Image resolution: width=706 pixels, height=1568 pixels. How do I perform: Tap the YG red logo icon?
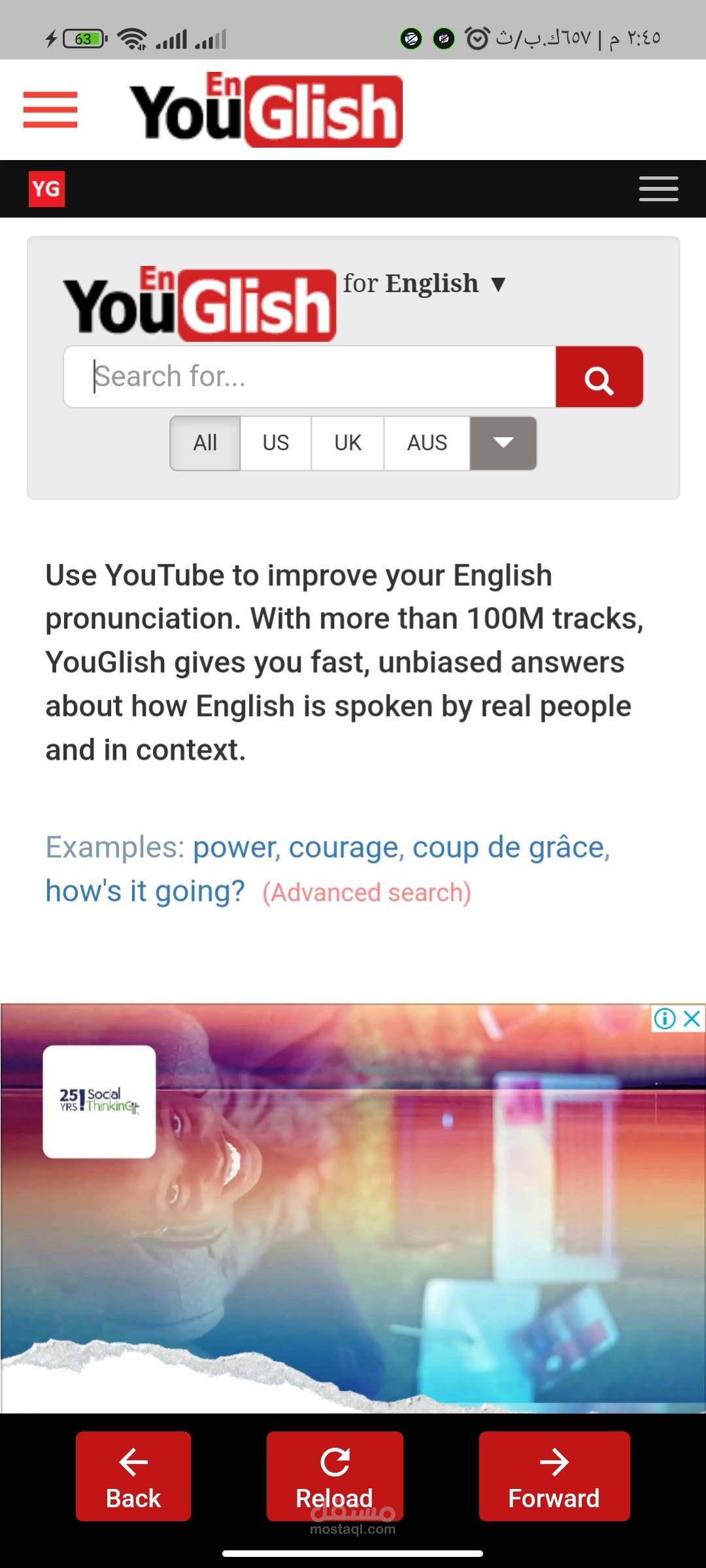46,189
